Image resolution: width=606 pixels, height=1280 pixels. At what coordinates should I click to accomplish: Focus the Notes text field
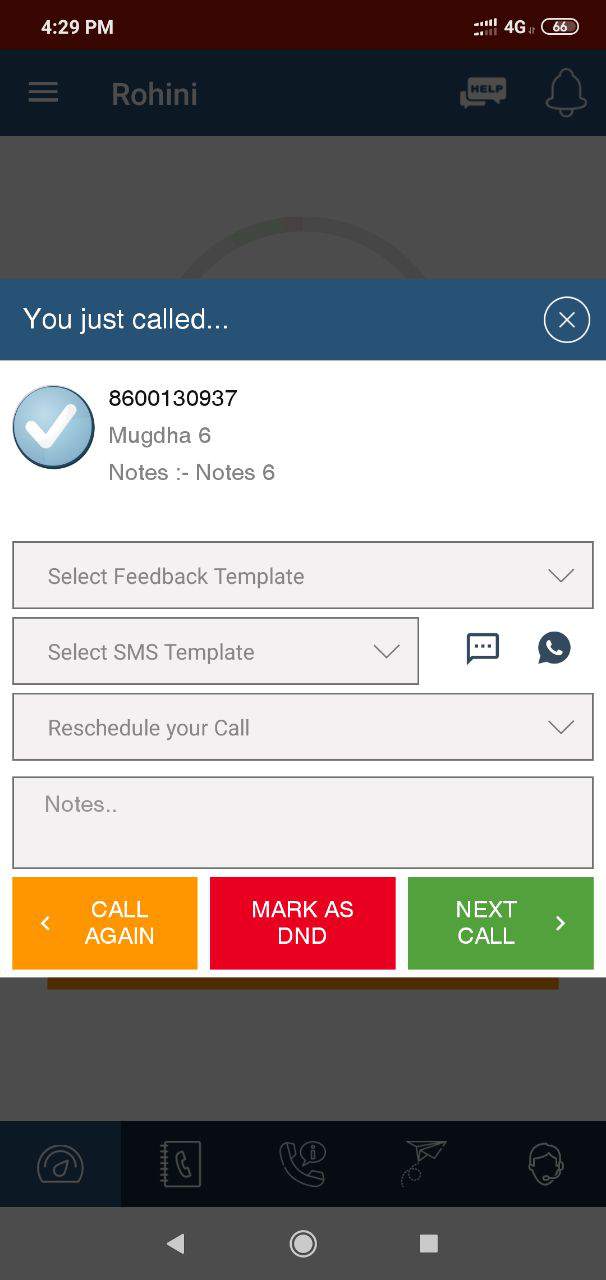[x=302, y=822]
